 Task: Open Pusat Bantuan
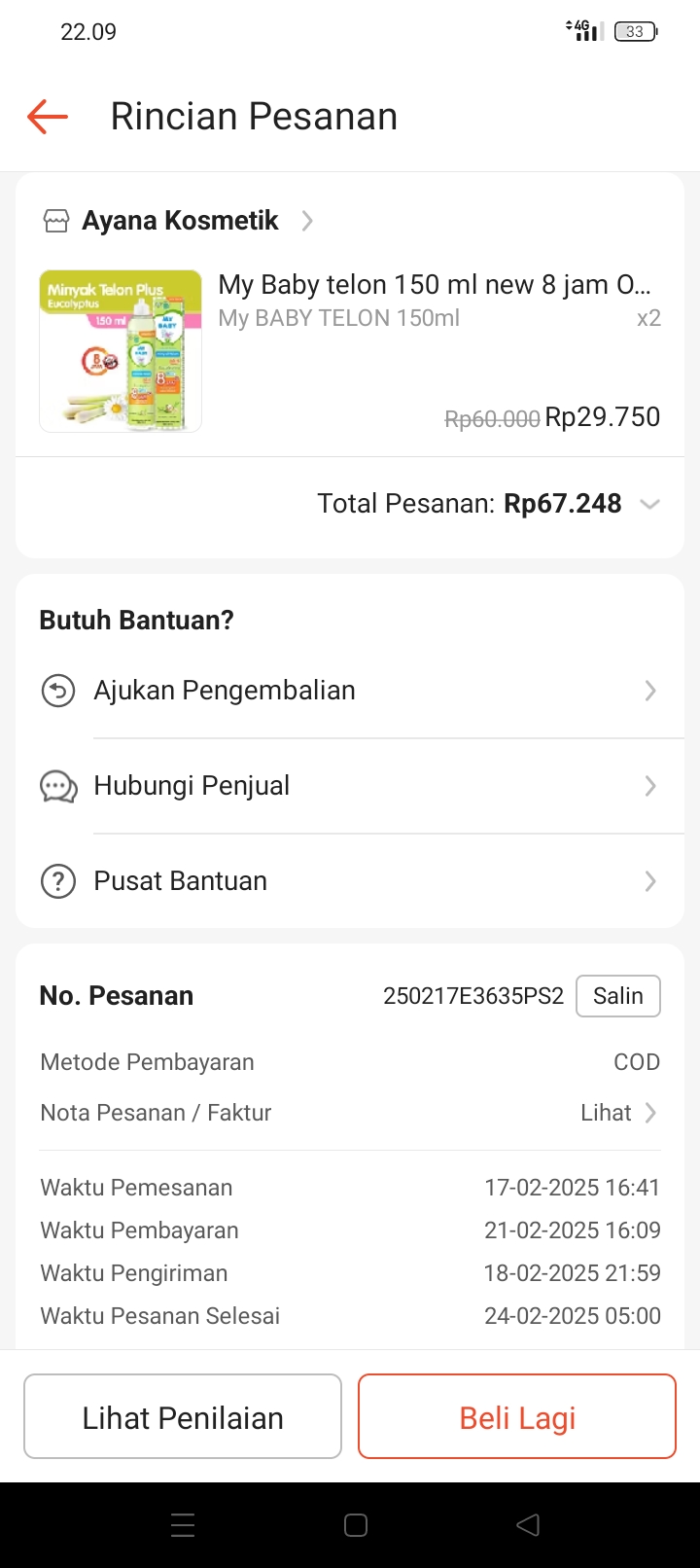coord(350,881)
